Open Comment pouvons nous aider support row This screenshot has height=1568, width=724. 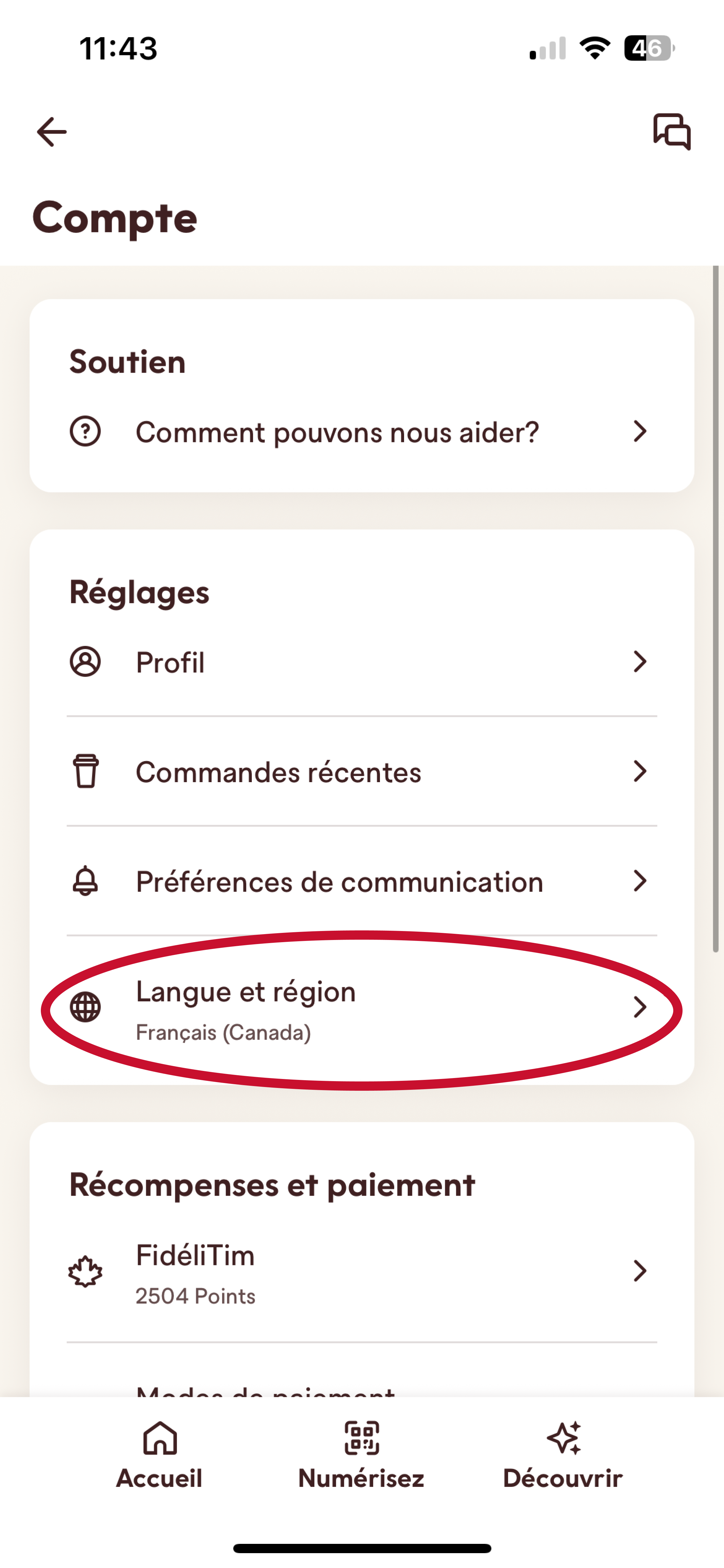(x=361, y=432)
